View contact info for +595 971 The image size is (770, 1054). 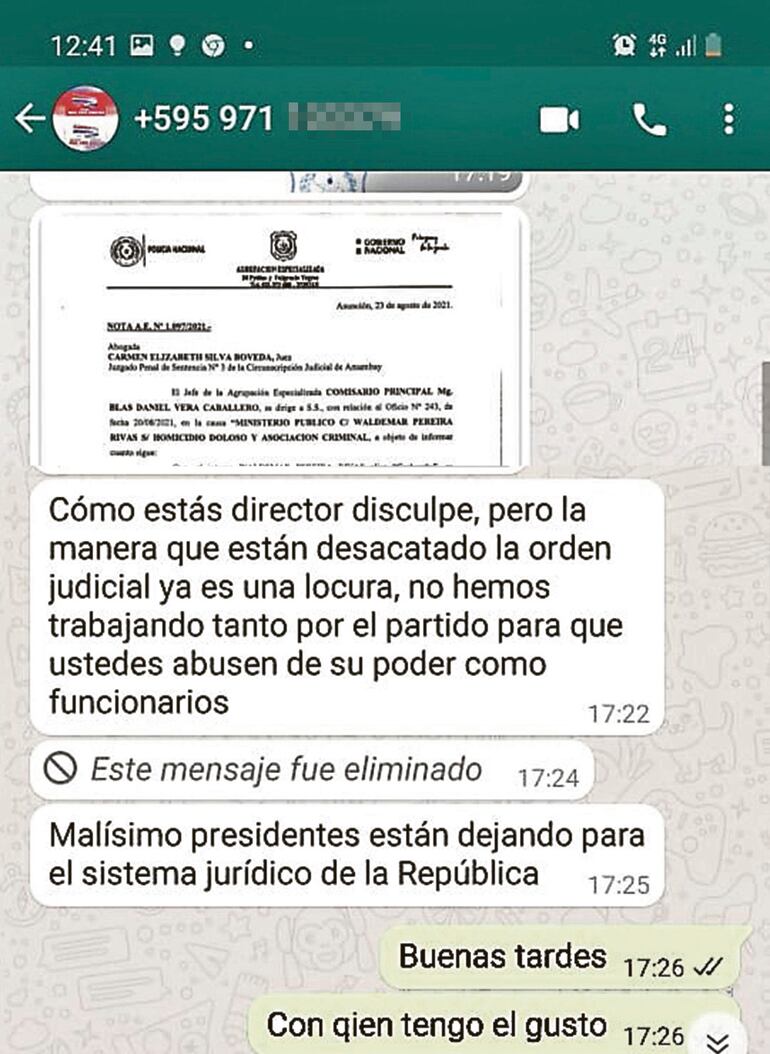pyautogui.click(x=266, y=119)
